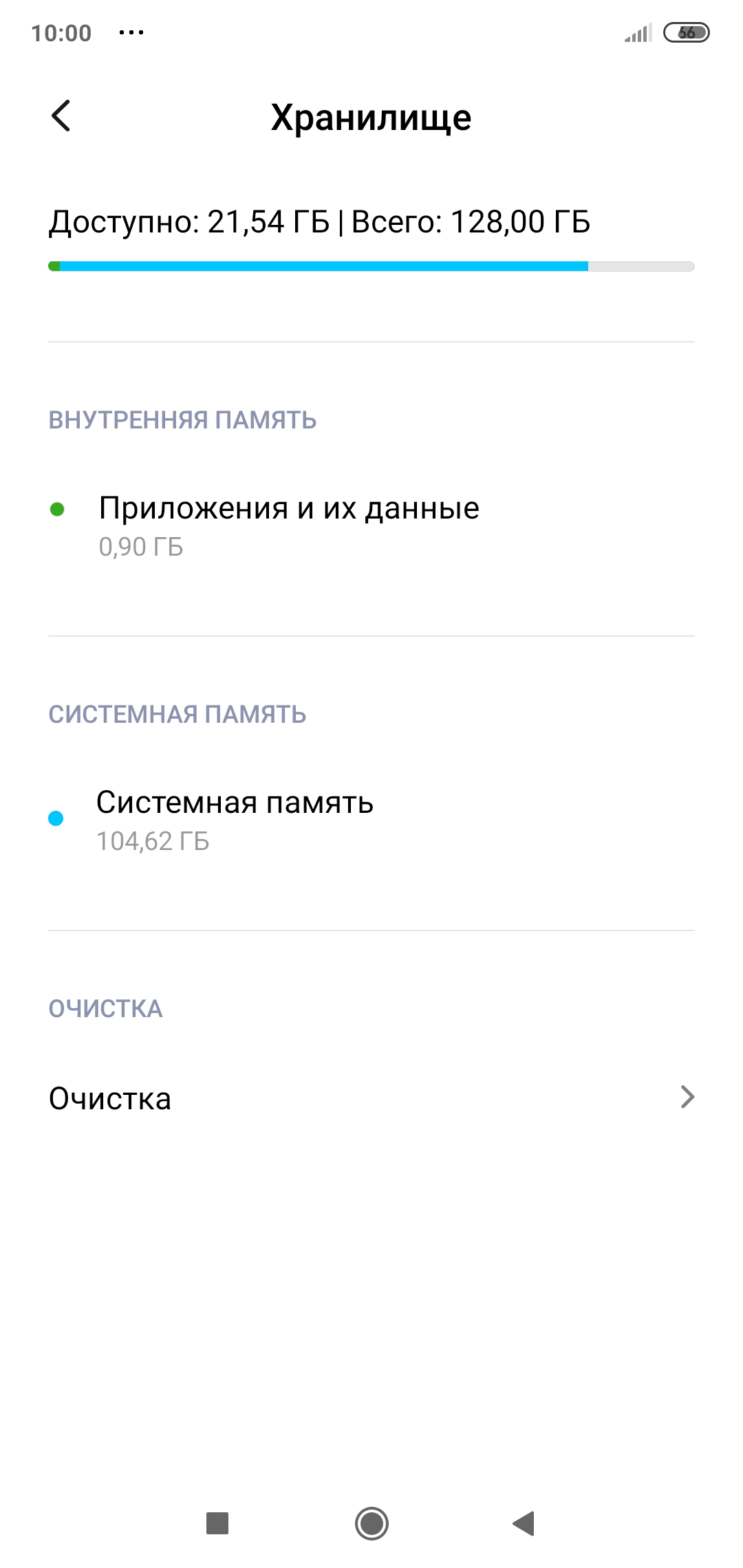Go back from the Хранилище screen
The width and height of the screenshot is (743, 1568).
[61, 116]
